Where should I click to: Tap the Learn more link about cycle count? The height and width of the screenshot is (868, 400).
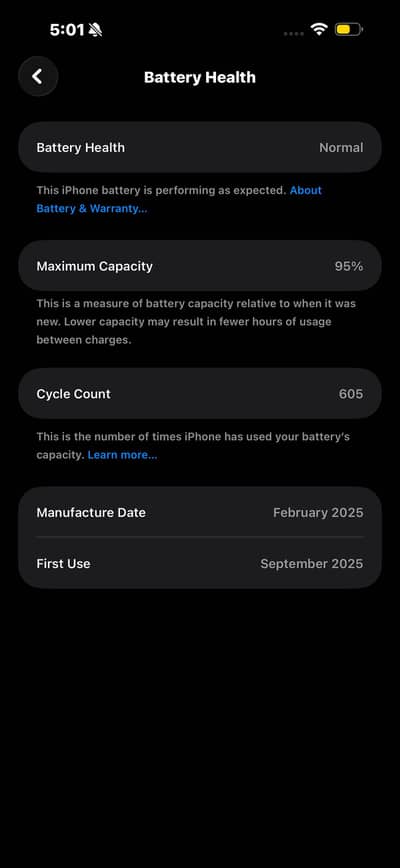(122, 455)
